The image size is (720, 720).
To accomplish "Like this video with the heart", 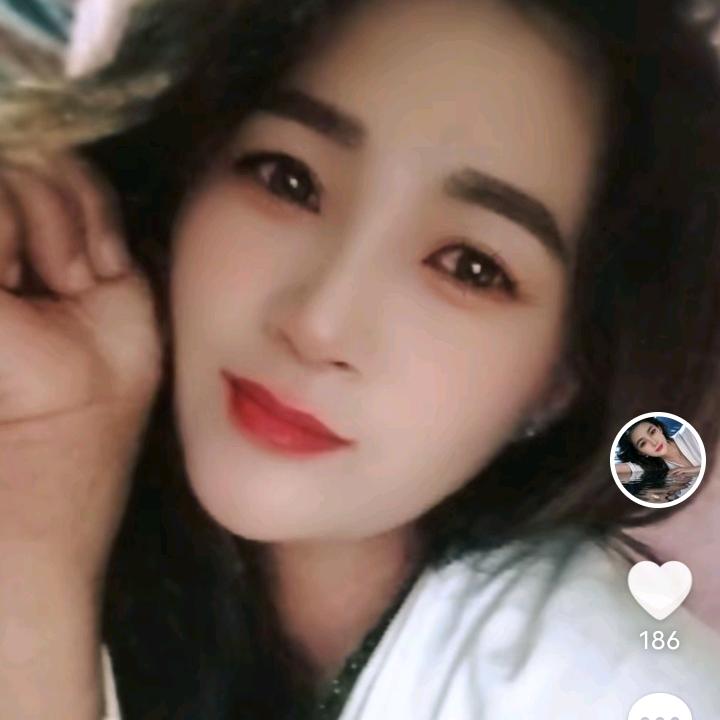I will [660, 589].
